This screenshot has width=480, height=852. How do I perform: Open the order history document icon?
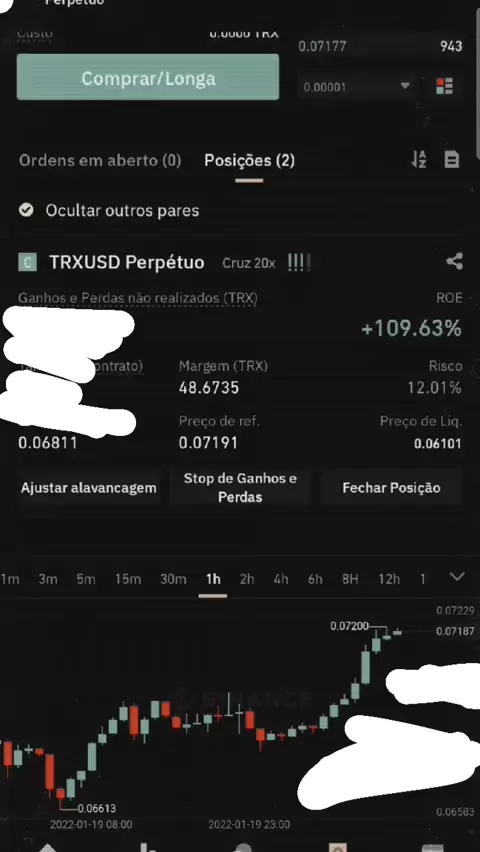pyautogui.click(x=452, y=160)
